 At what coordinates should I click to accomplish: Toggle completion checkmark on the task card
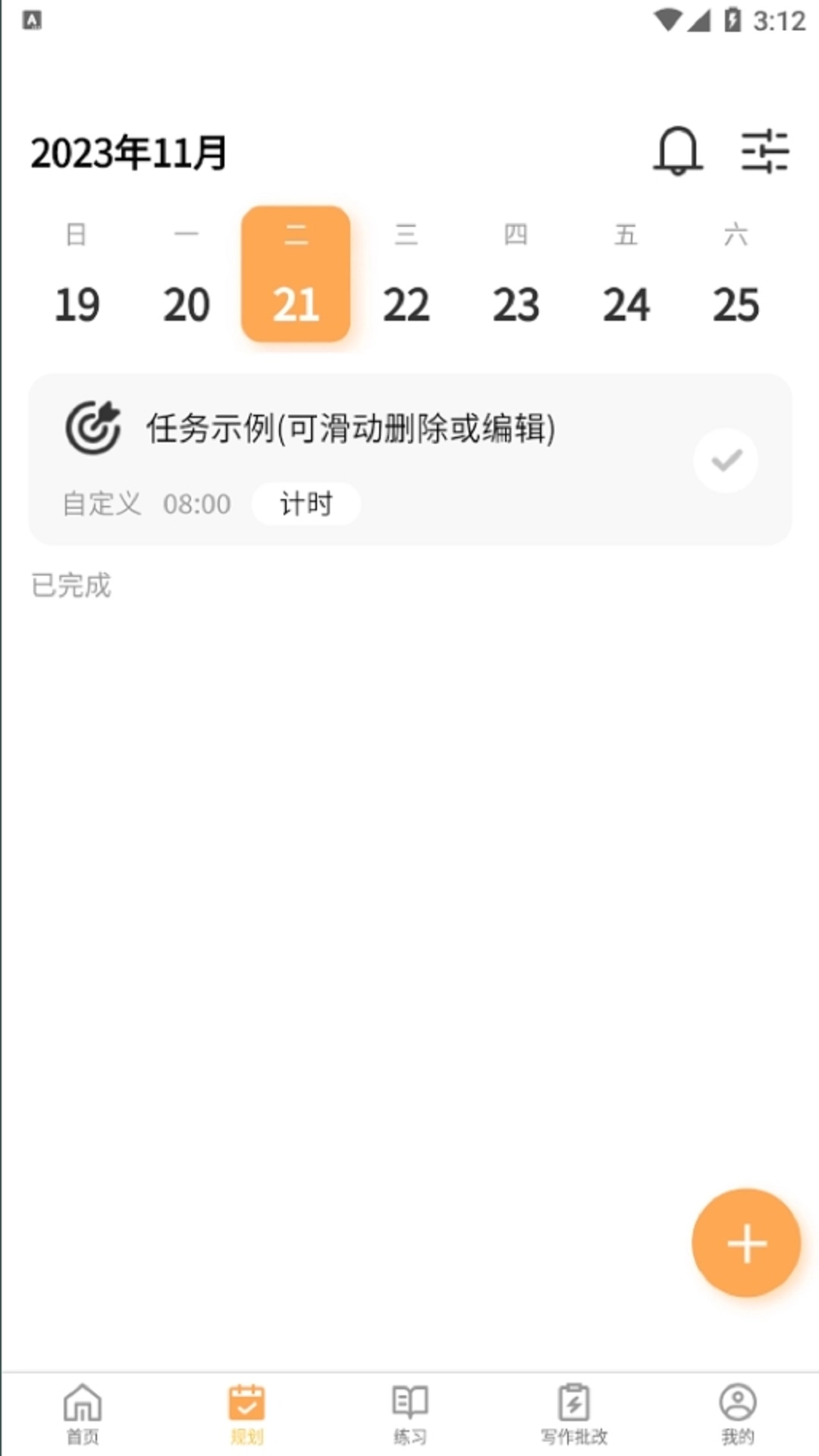[x=725, y=460]
